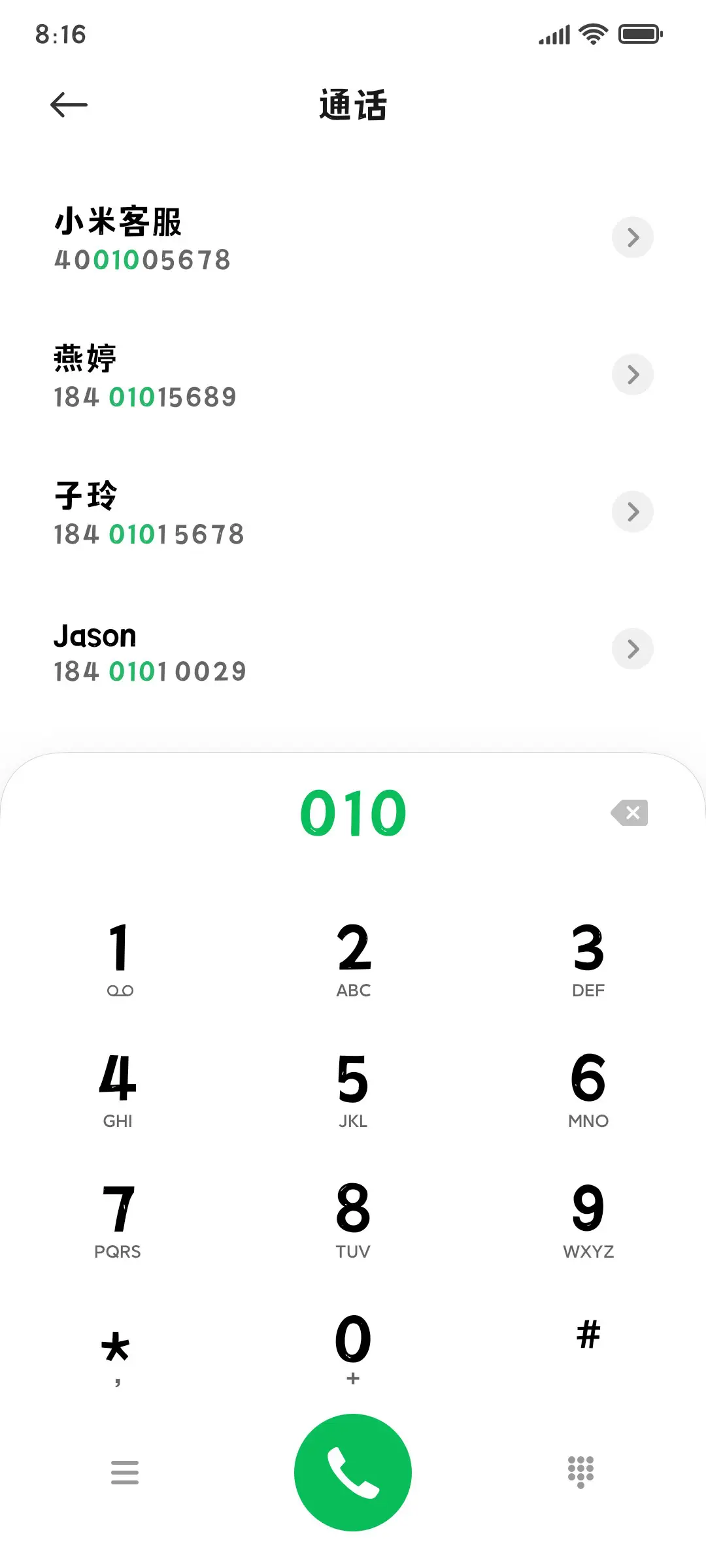The height and width of the screenshot is (1568, 706).
Task: Tap the back arrow to leave 通话
Action: click(68, 105)
